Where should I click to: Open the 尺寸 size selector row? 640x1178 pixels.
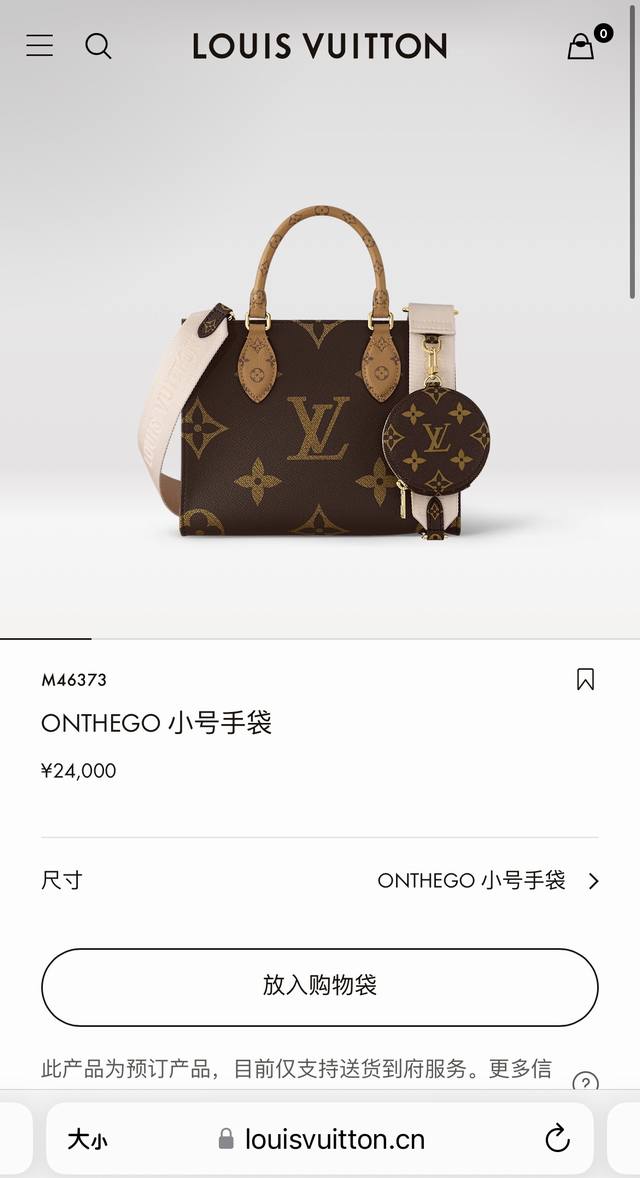tap(320, 880)
